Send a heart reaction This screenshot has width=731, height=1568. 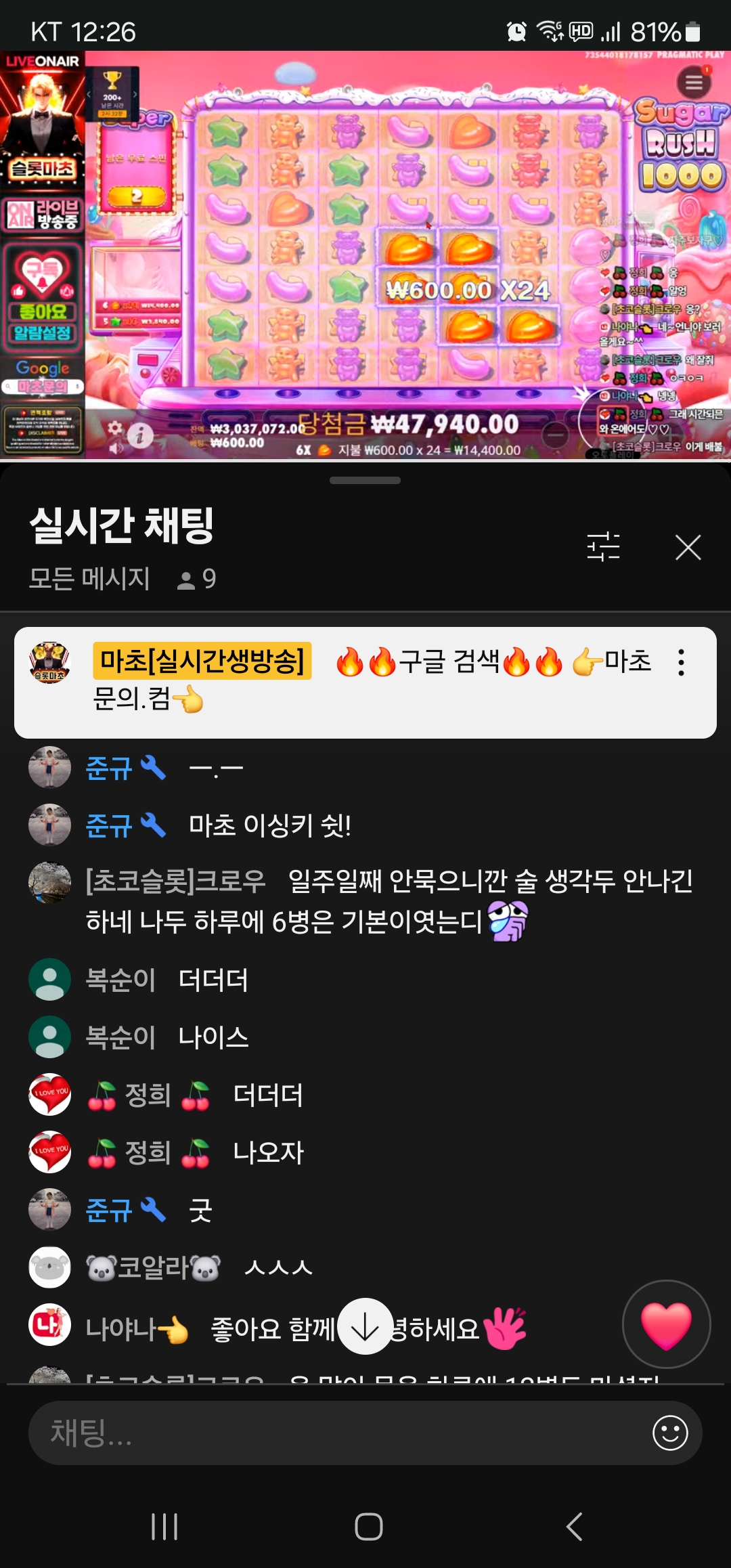(x=666, y=1324)
